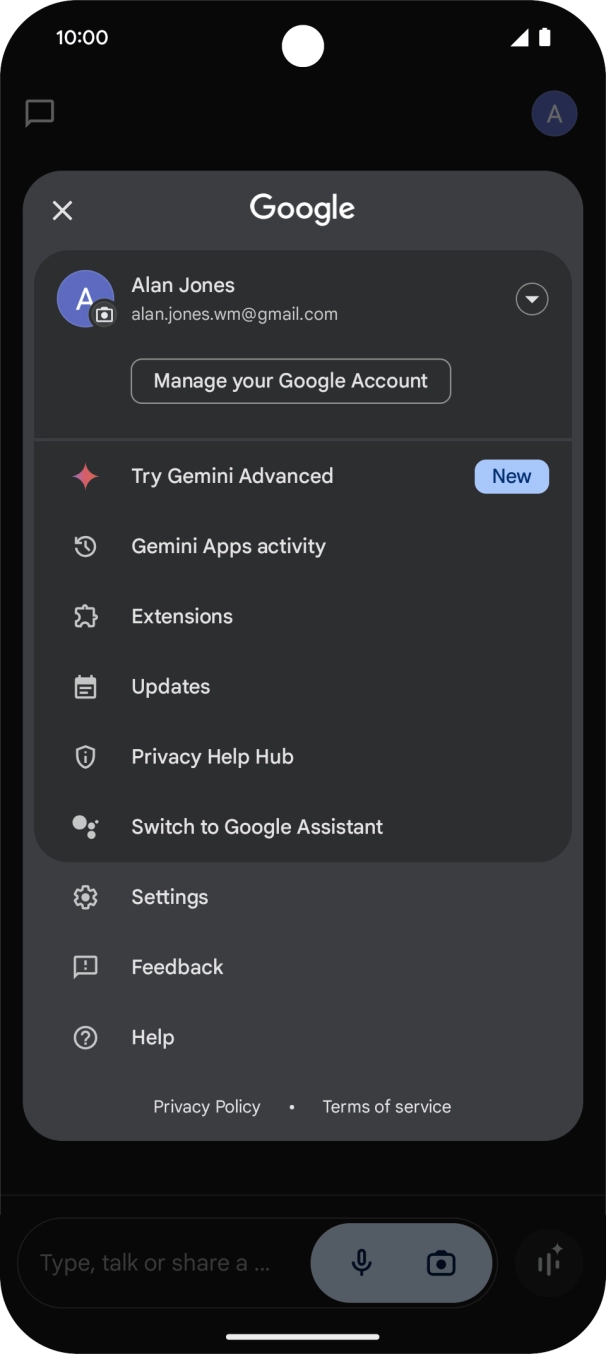Expand the account switcher arrow
The height and width of the screenshot is (1354, 606).
(x=531, y=299)
